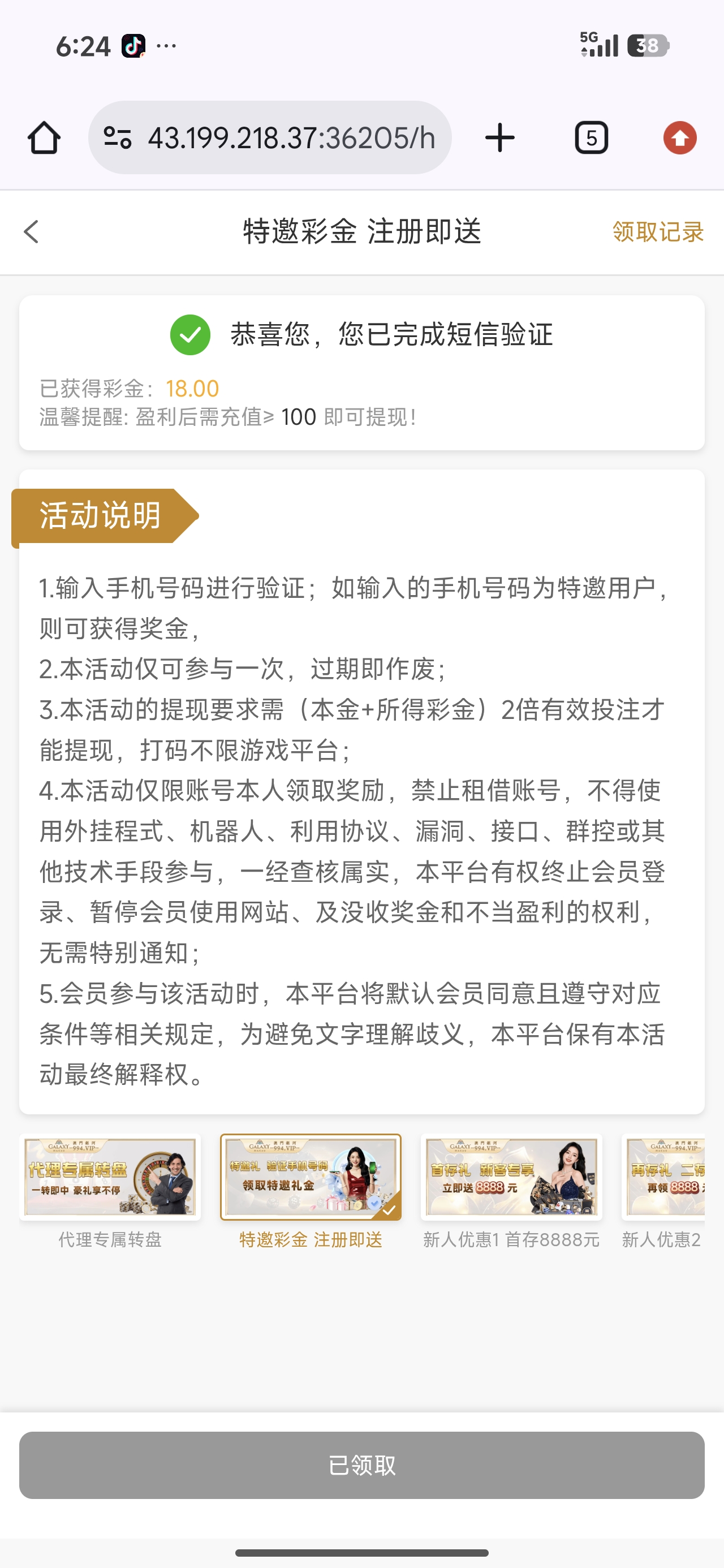Tap the red upload arrow icon
The width and height of the screenshot is (724, 1568).
tap(679, 137)
